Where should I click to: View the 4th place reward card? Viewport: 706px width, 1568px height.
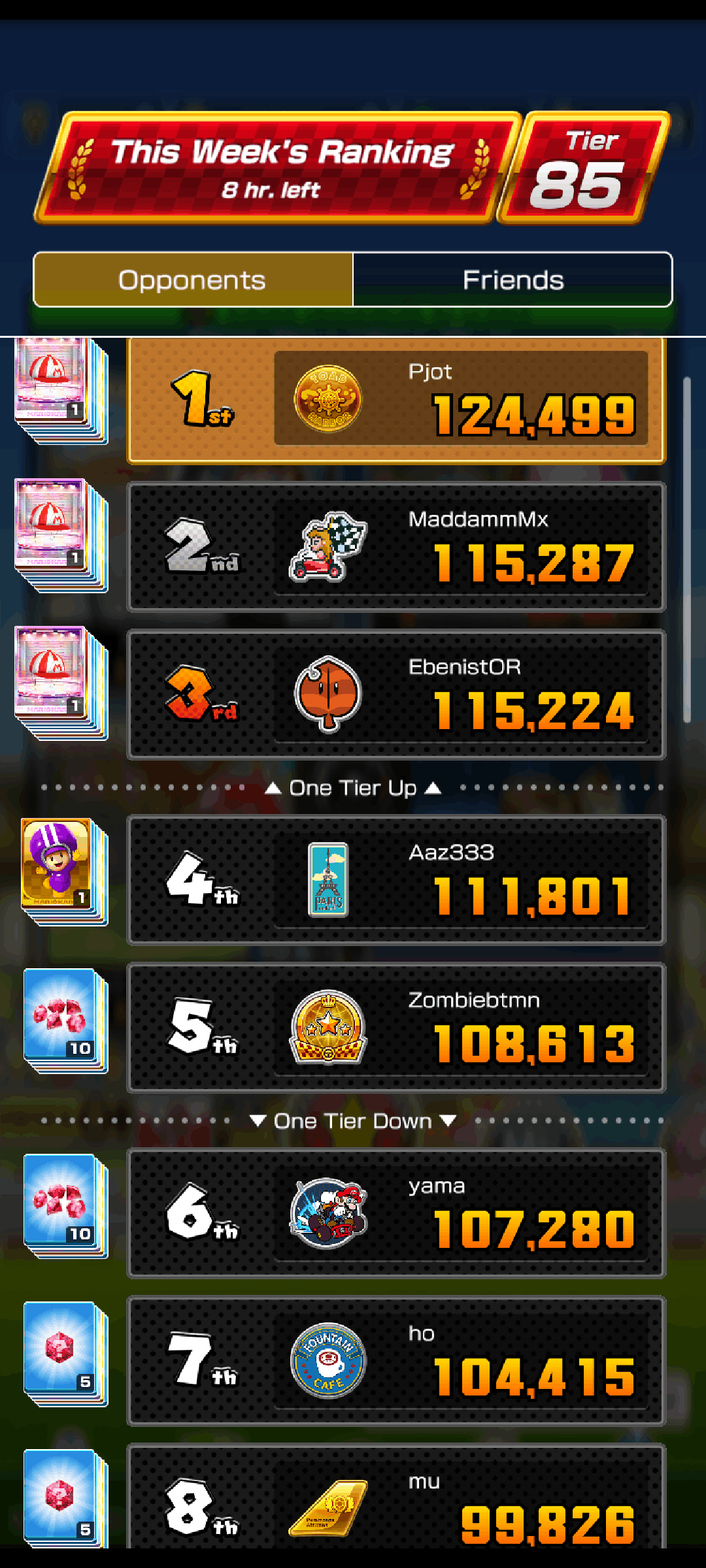coord(62,870)
